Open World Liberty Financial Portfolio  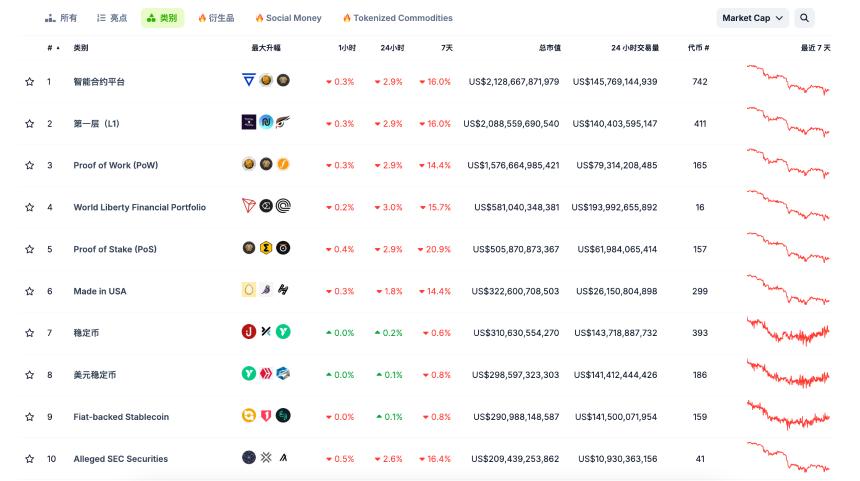click(x=139, y=207)
